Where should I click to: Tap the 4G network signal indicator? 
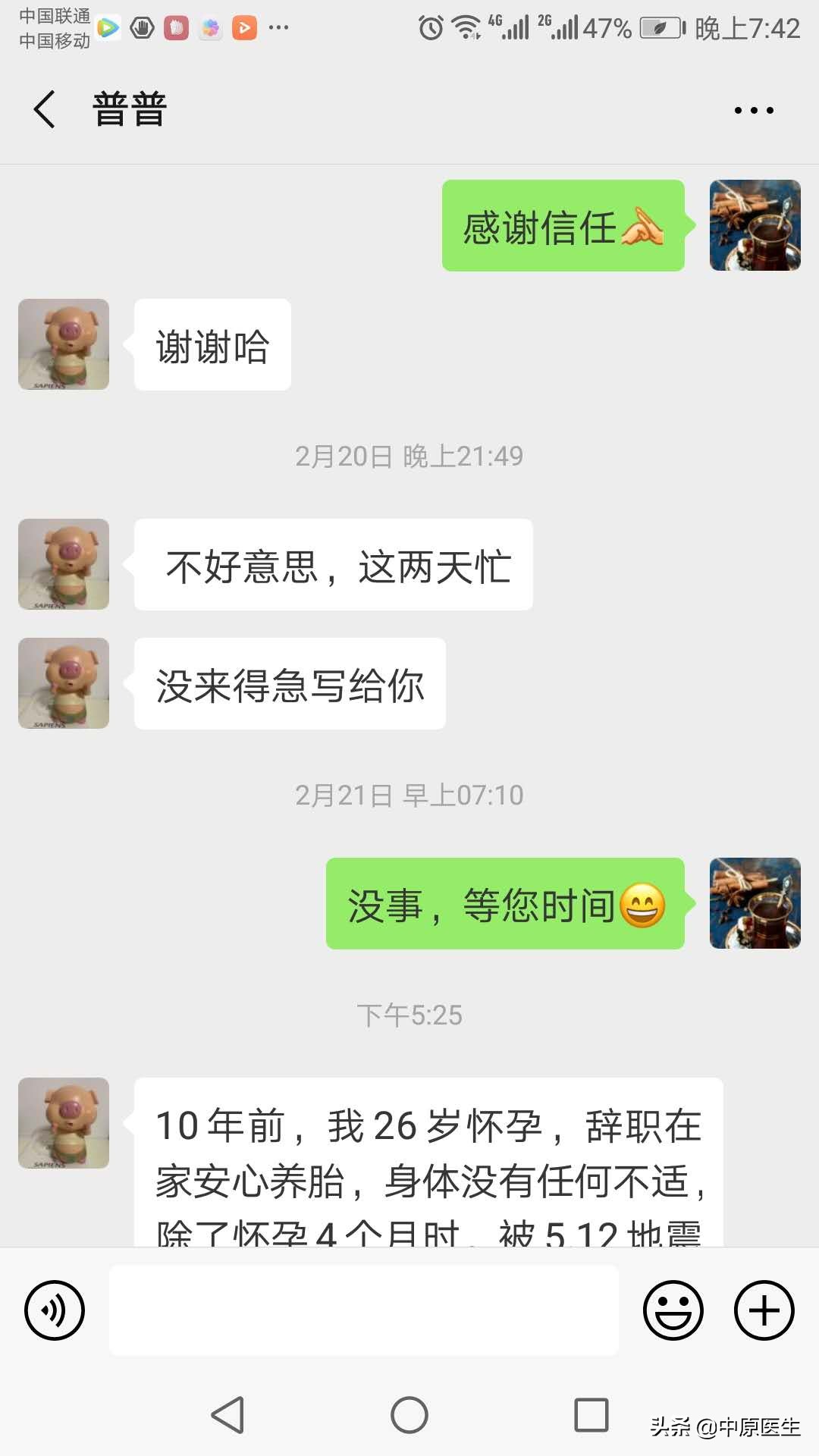pyautogui.click(x=509, y=26)
